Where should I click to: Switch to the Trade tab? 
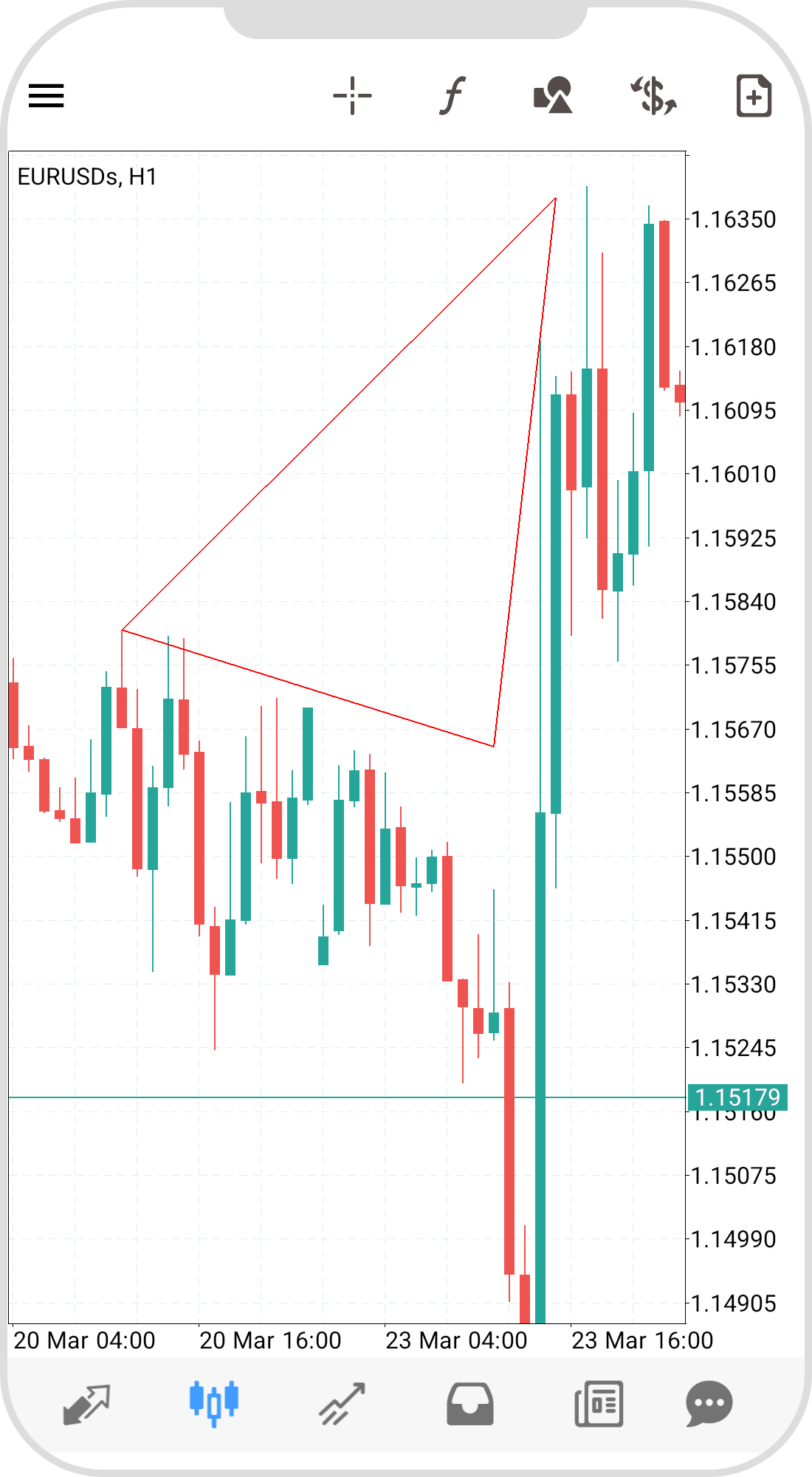342,1403
